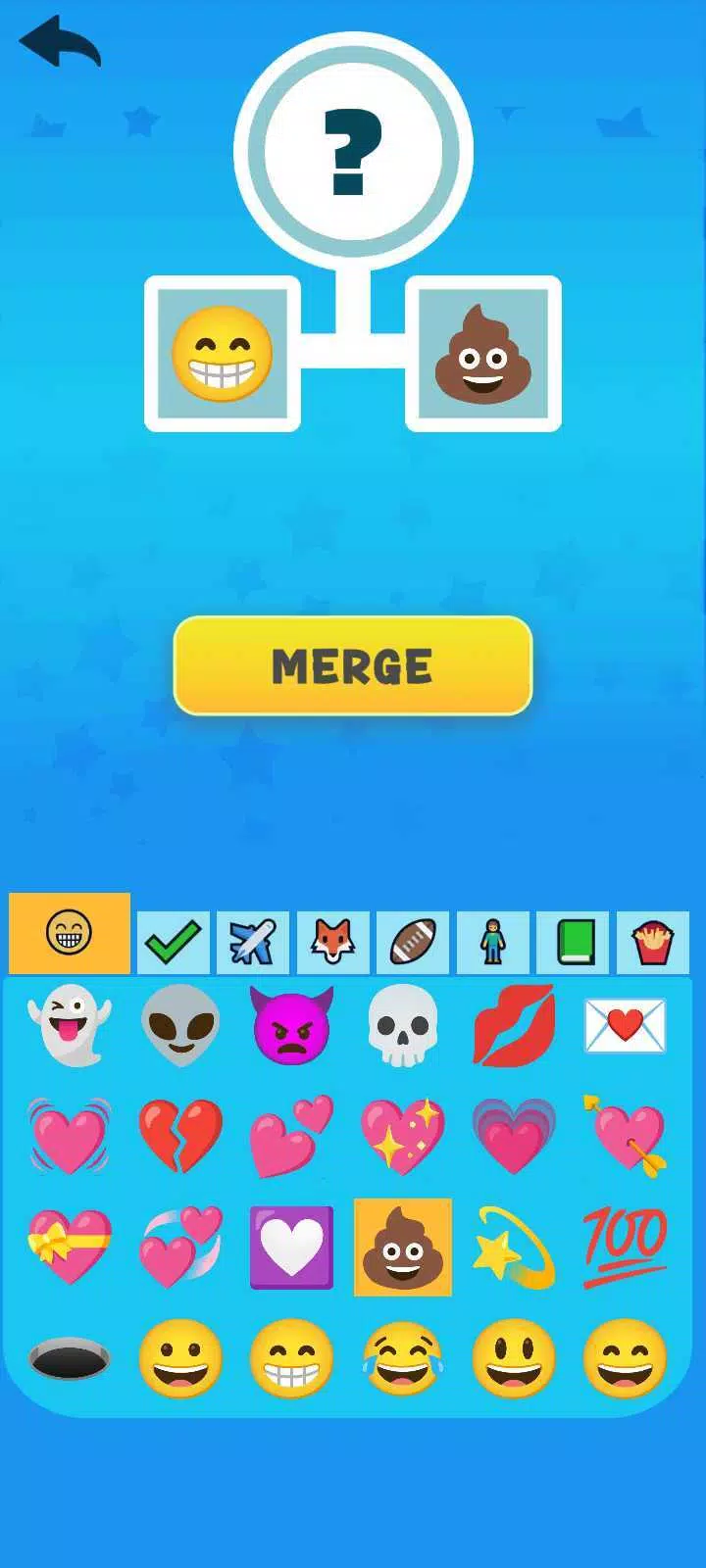The height and width of the screenshot is (1568, 706).
Task: Select the black hole emoji
Action: point(69,1358)
